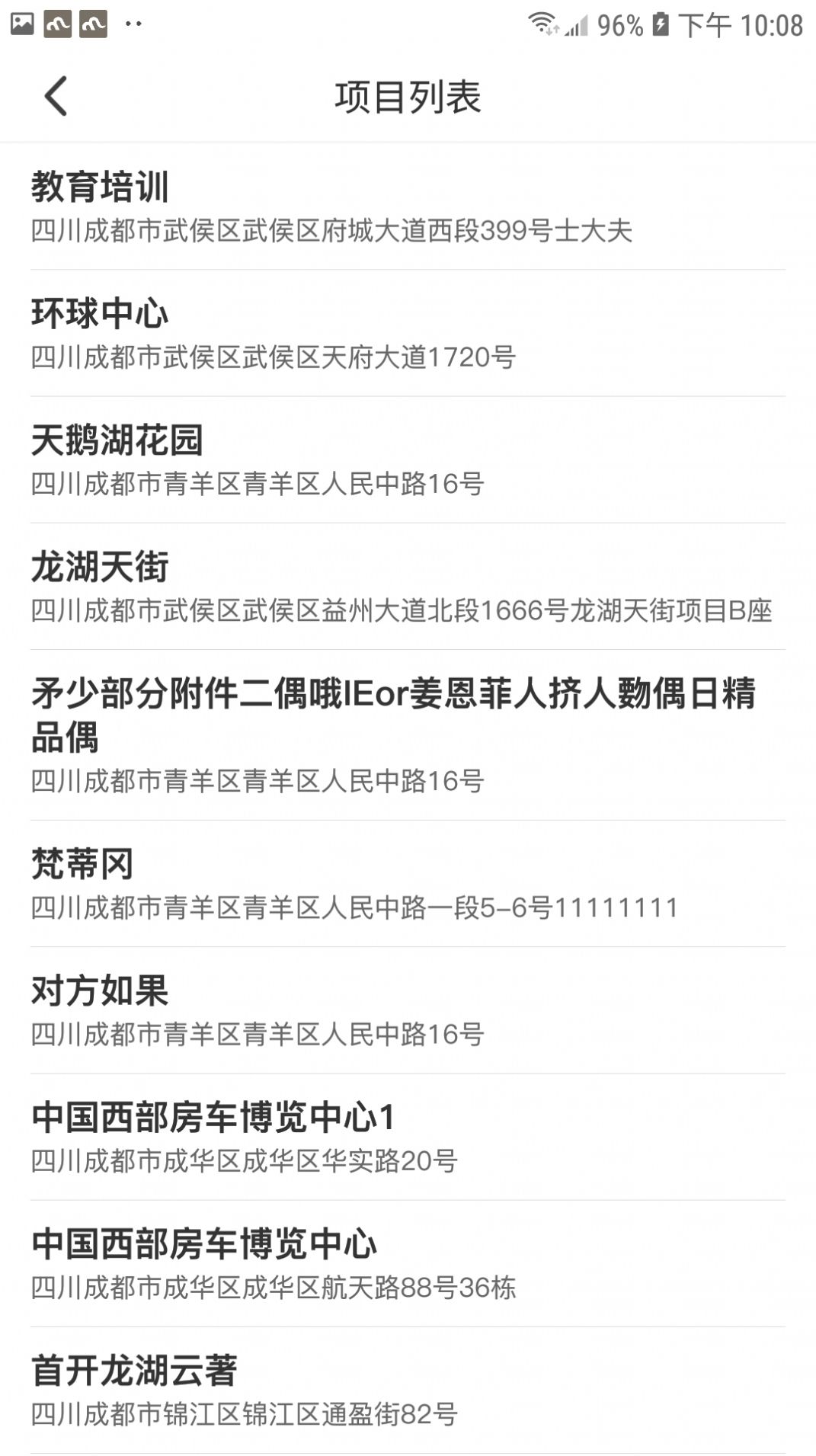The height and width of the screenshot is (1456, 816).
Task: Tap the 96% battery percentage text
Action: coord(621,24)
